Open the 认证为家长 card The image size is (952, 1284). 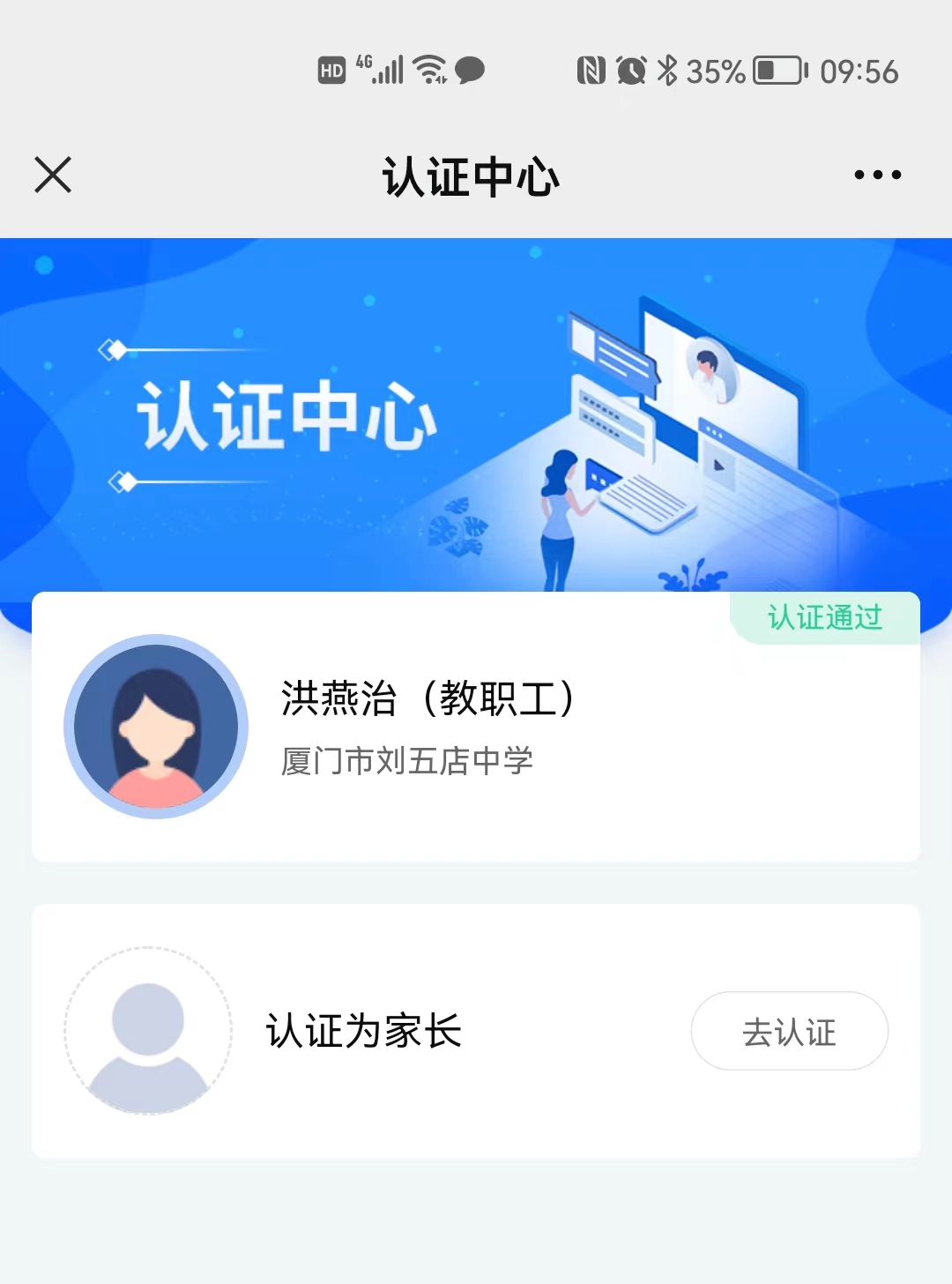pyautogui.click(x=363, y=1031)
